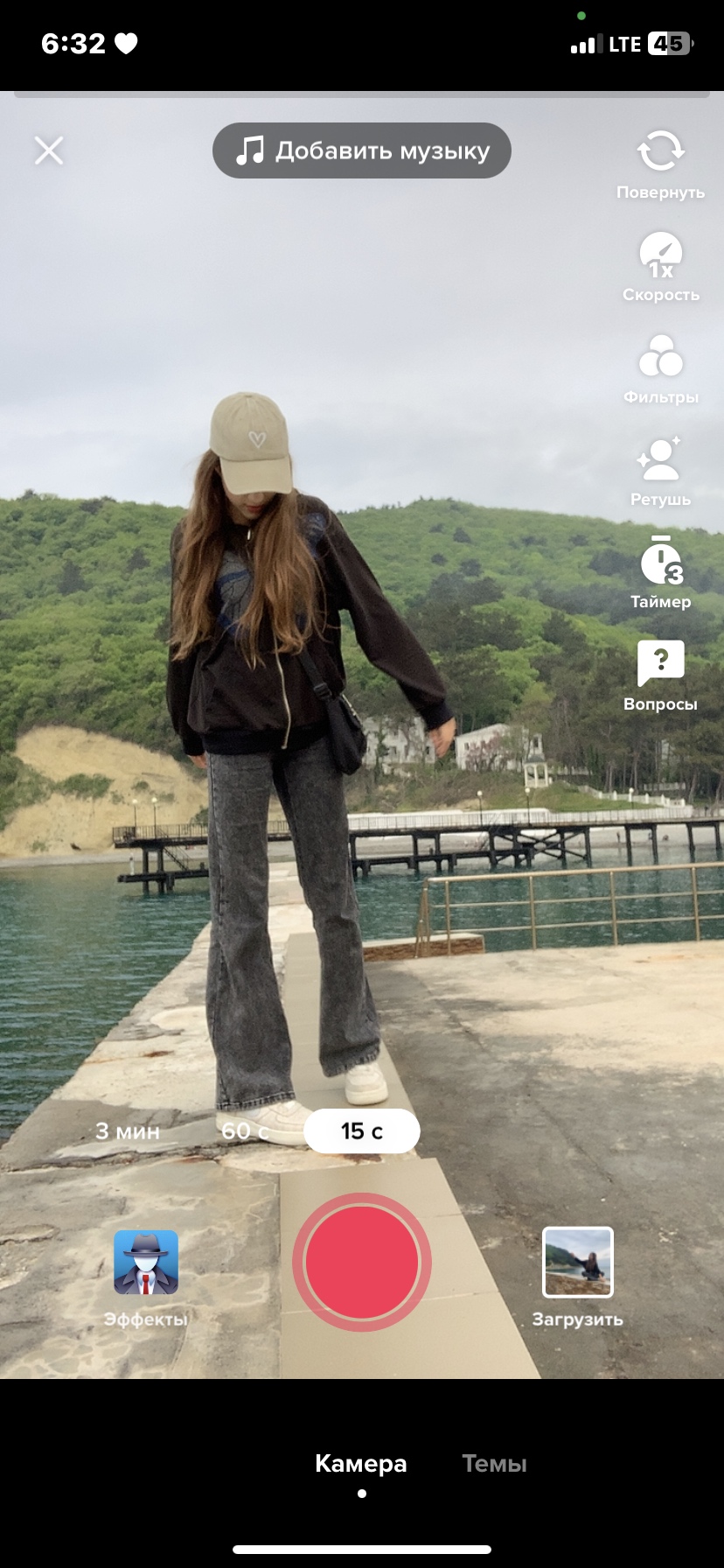Close the camera screen with X
Screen dimensions: 724x1568
(x=49, y=150)
